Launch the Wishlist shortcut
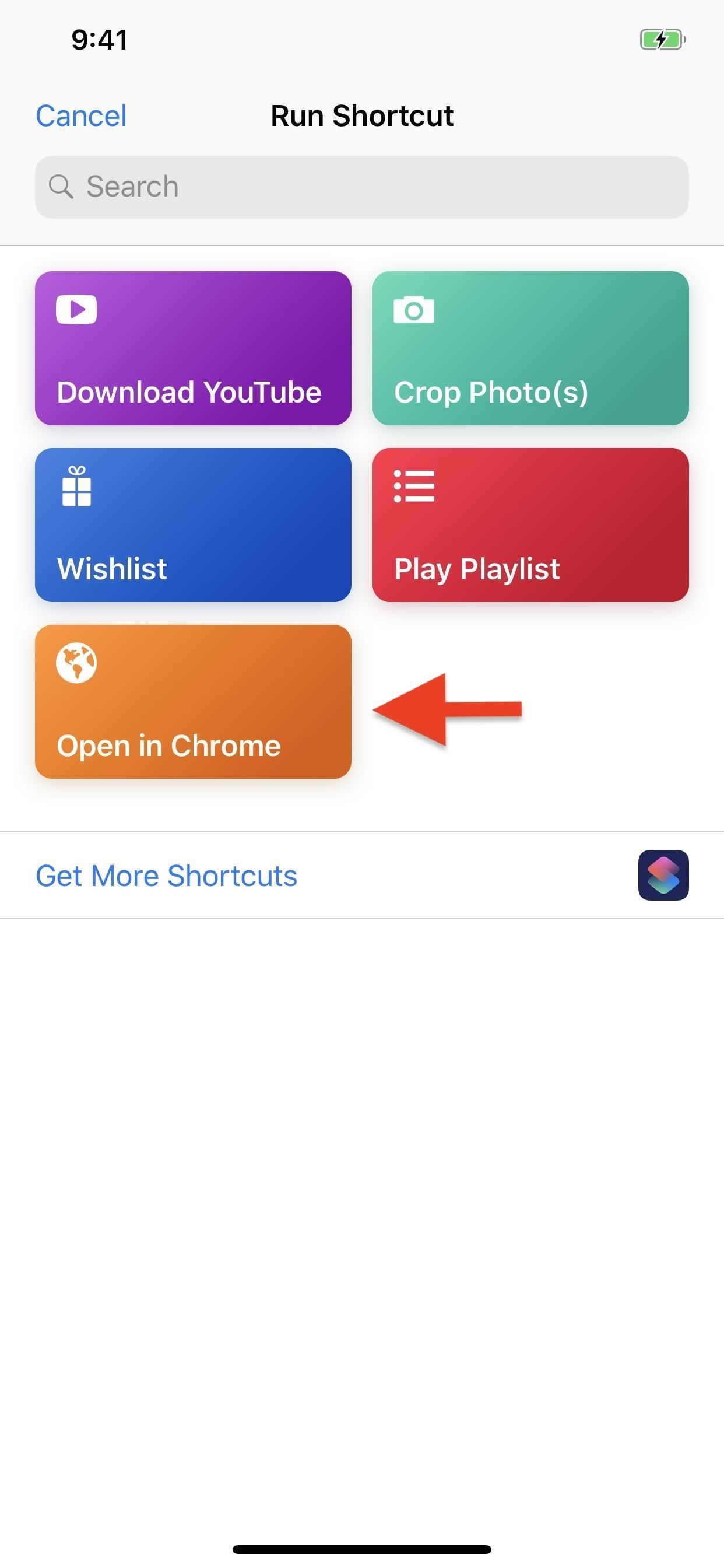 [192, 524]
